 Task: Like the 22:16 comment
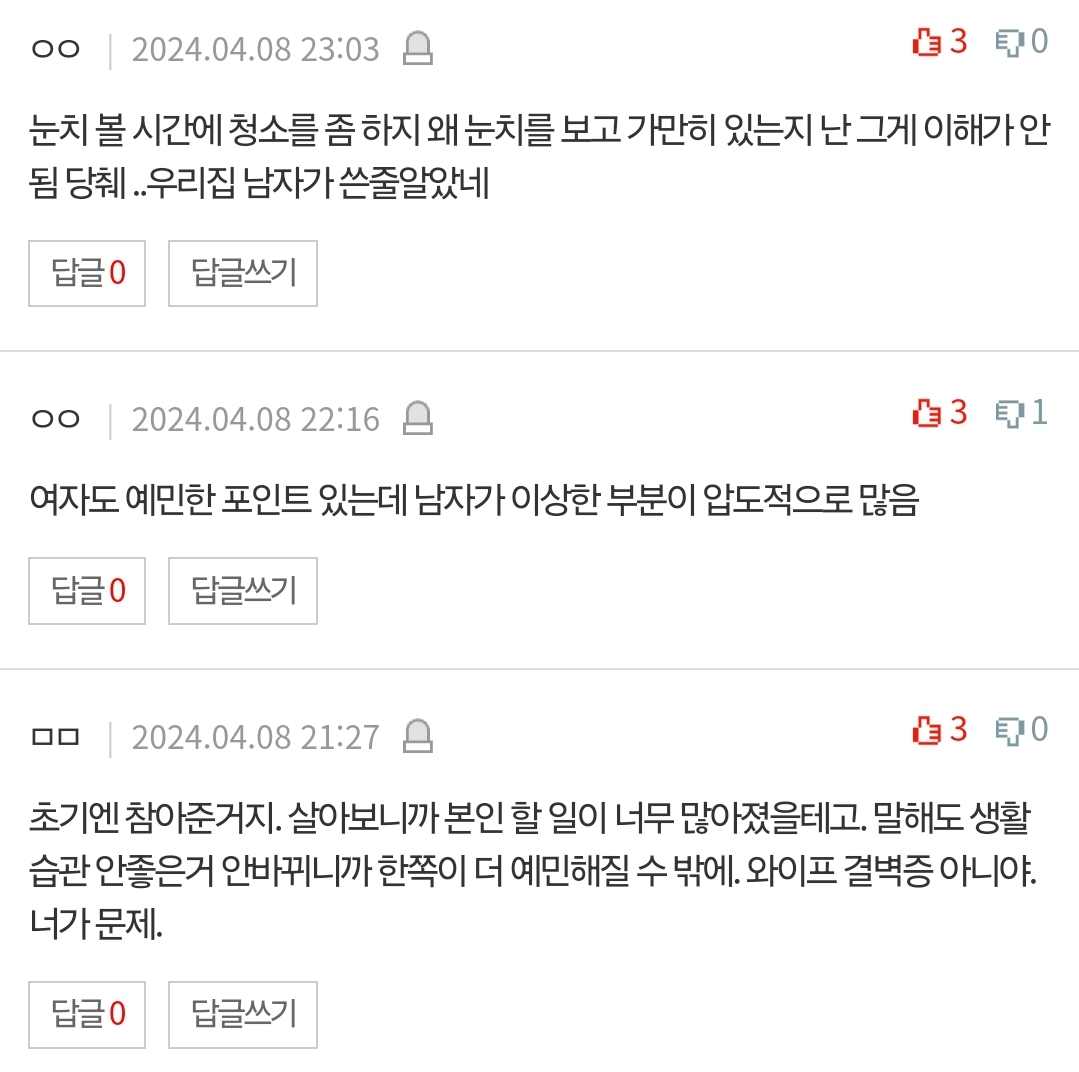click(x=940, y=412)
